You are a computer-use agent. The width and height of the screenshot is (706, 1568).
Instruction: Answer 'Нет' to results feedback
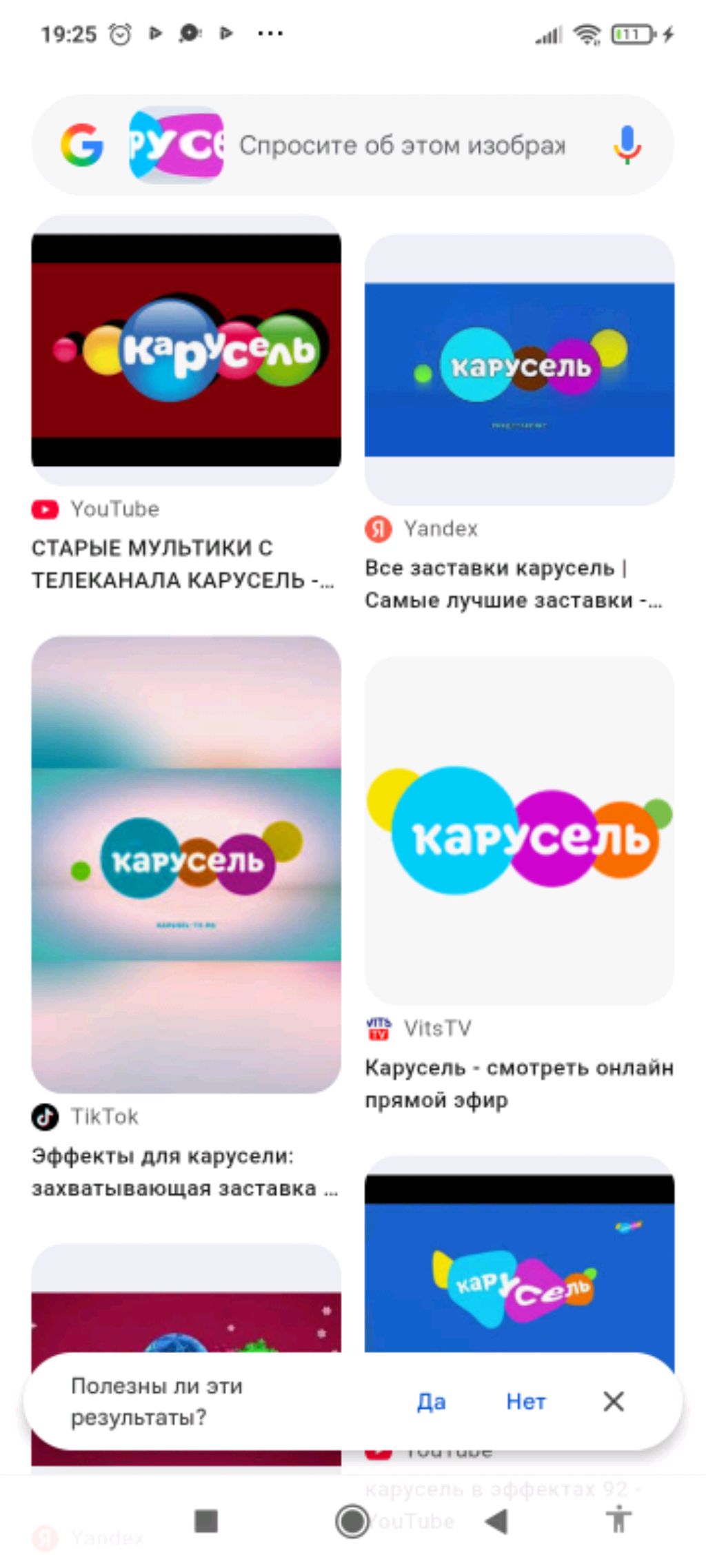(x=526, y=1401)
